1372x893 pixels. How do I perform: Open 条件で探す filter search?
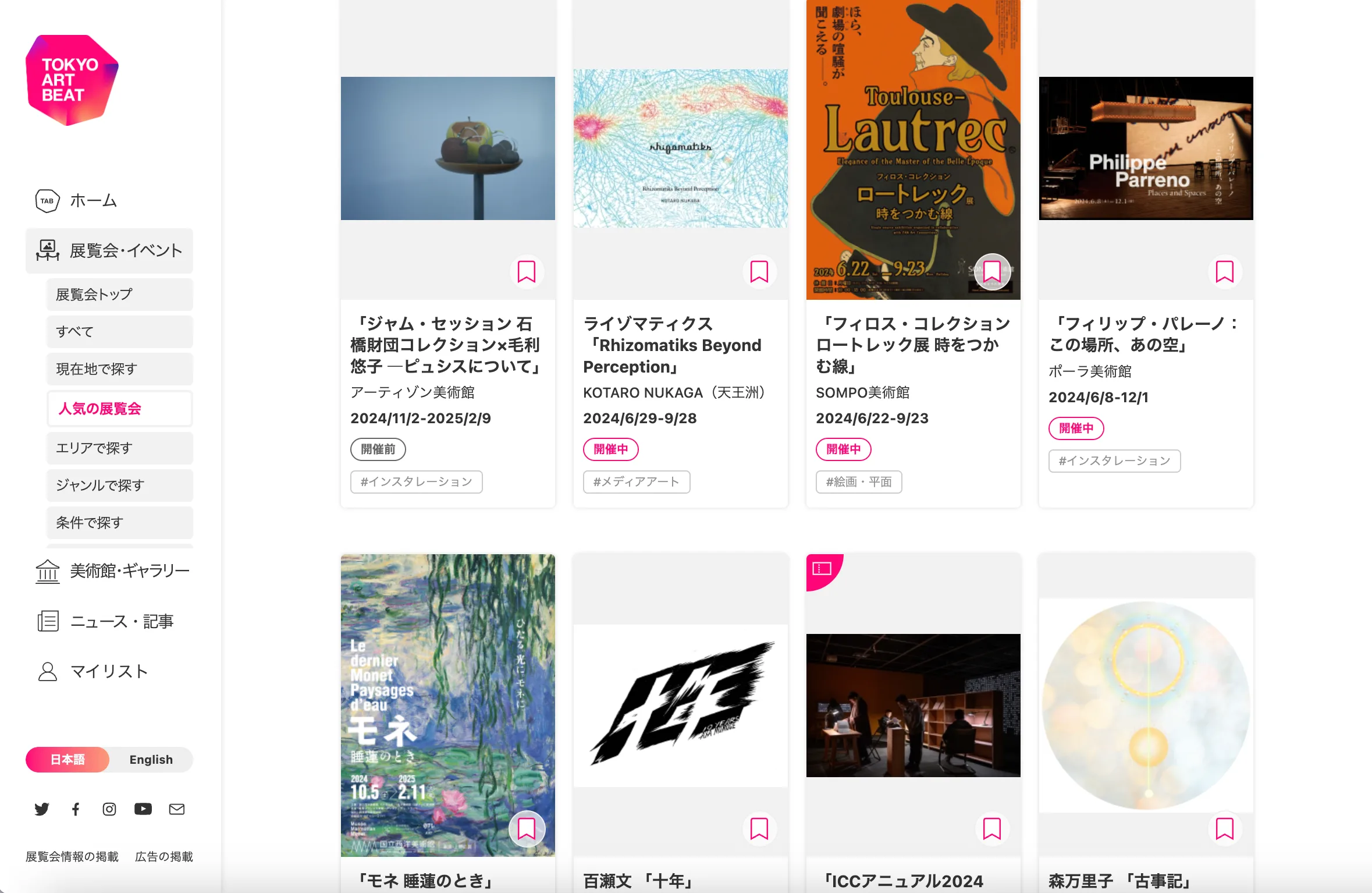tap(119, 523)
